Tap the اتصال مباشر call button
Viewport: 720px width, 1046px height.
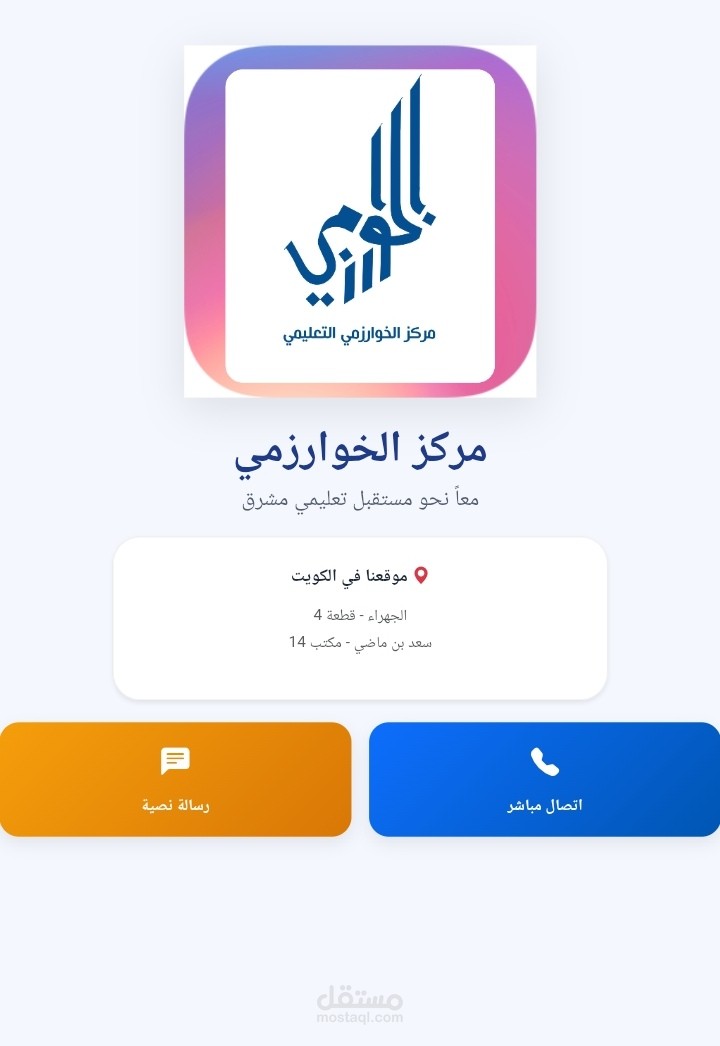tap(544, 779)
